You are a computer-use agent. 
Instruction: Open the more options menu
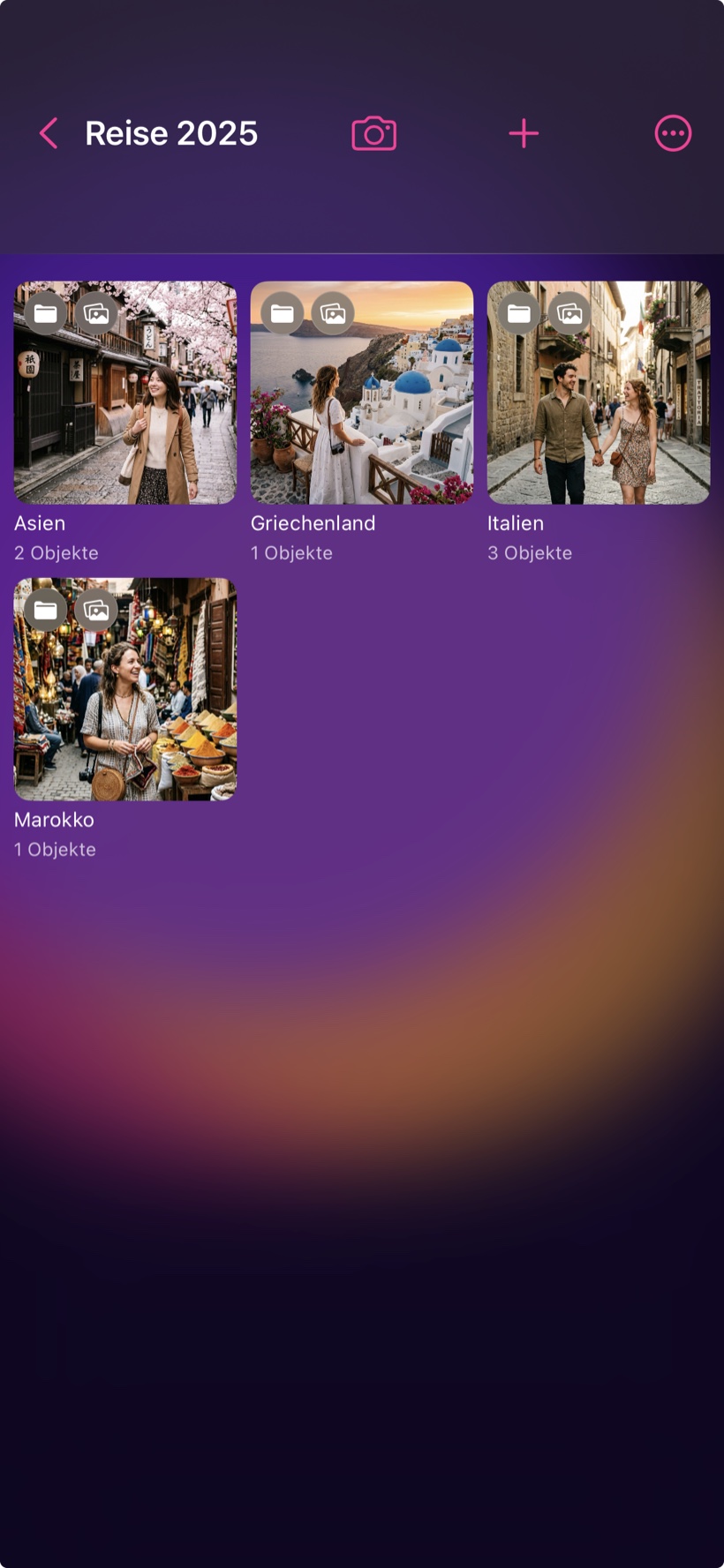point(673,133)
